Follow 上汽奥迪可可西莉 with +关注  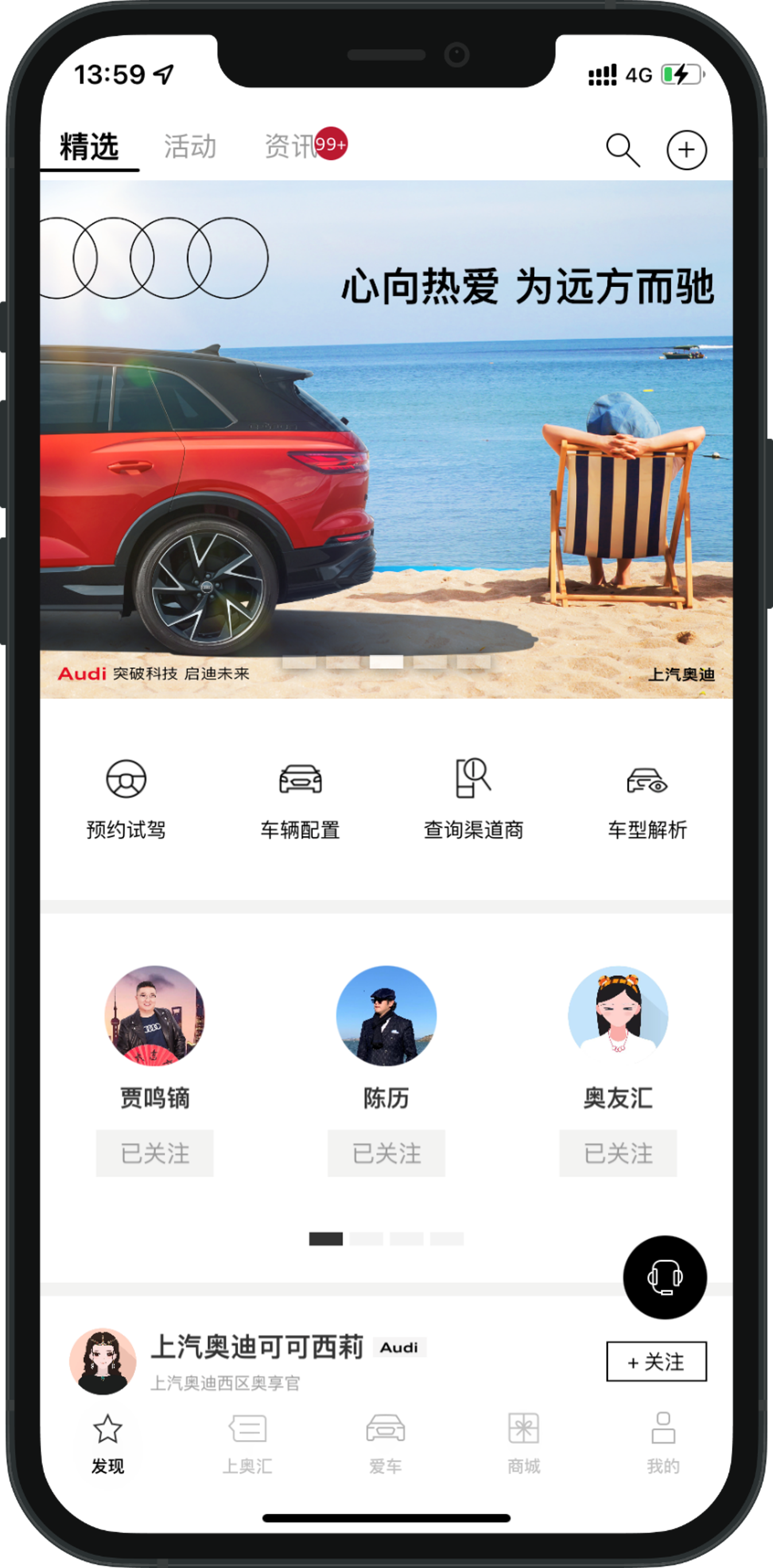[656, 1361]
